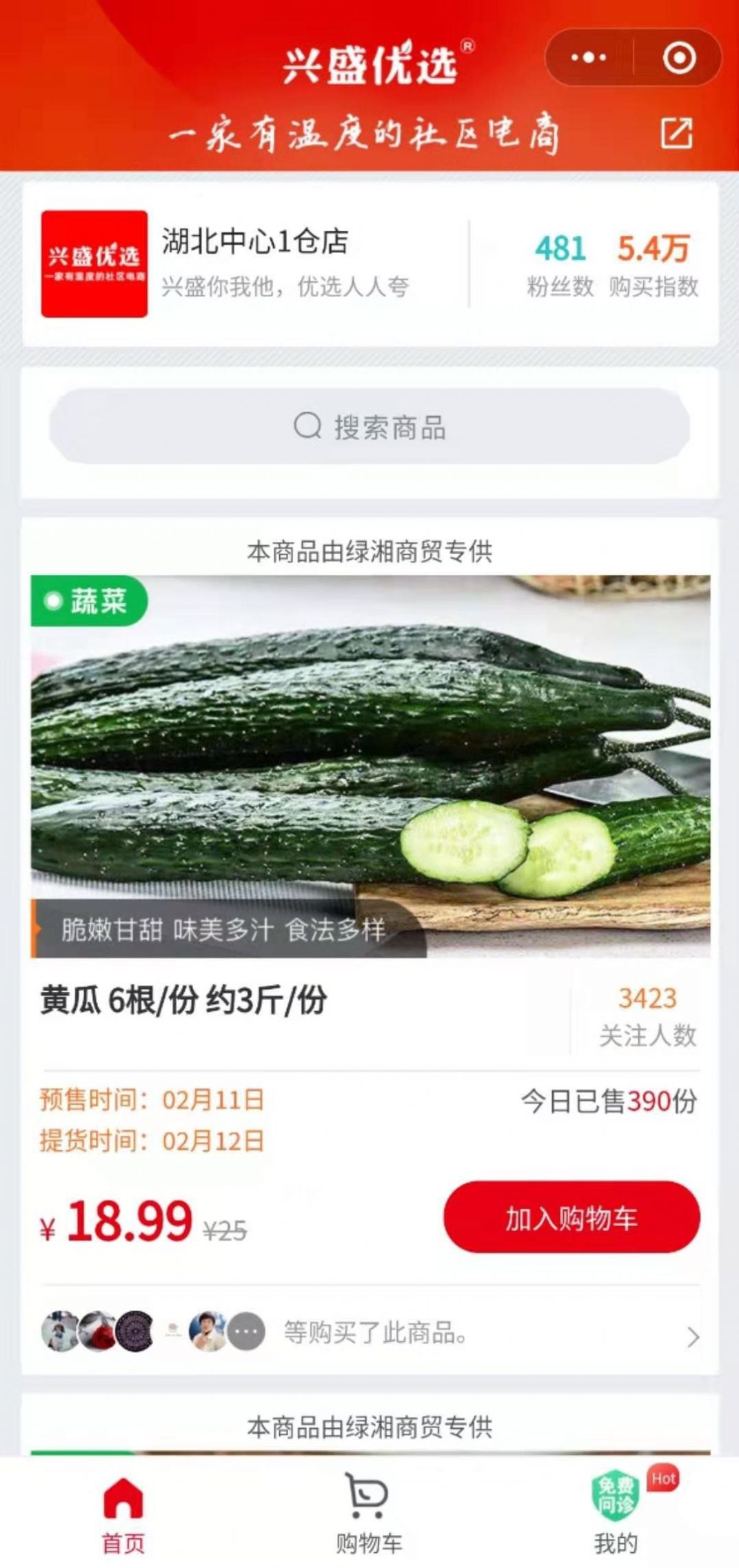The height and width of the screenshot is (1568, 739).
Task: Add the 黄瓜 to the cart with 加入购物车
Action: click(x=571, y=1218)
